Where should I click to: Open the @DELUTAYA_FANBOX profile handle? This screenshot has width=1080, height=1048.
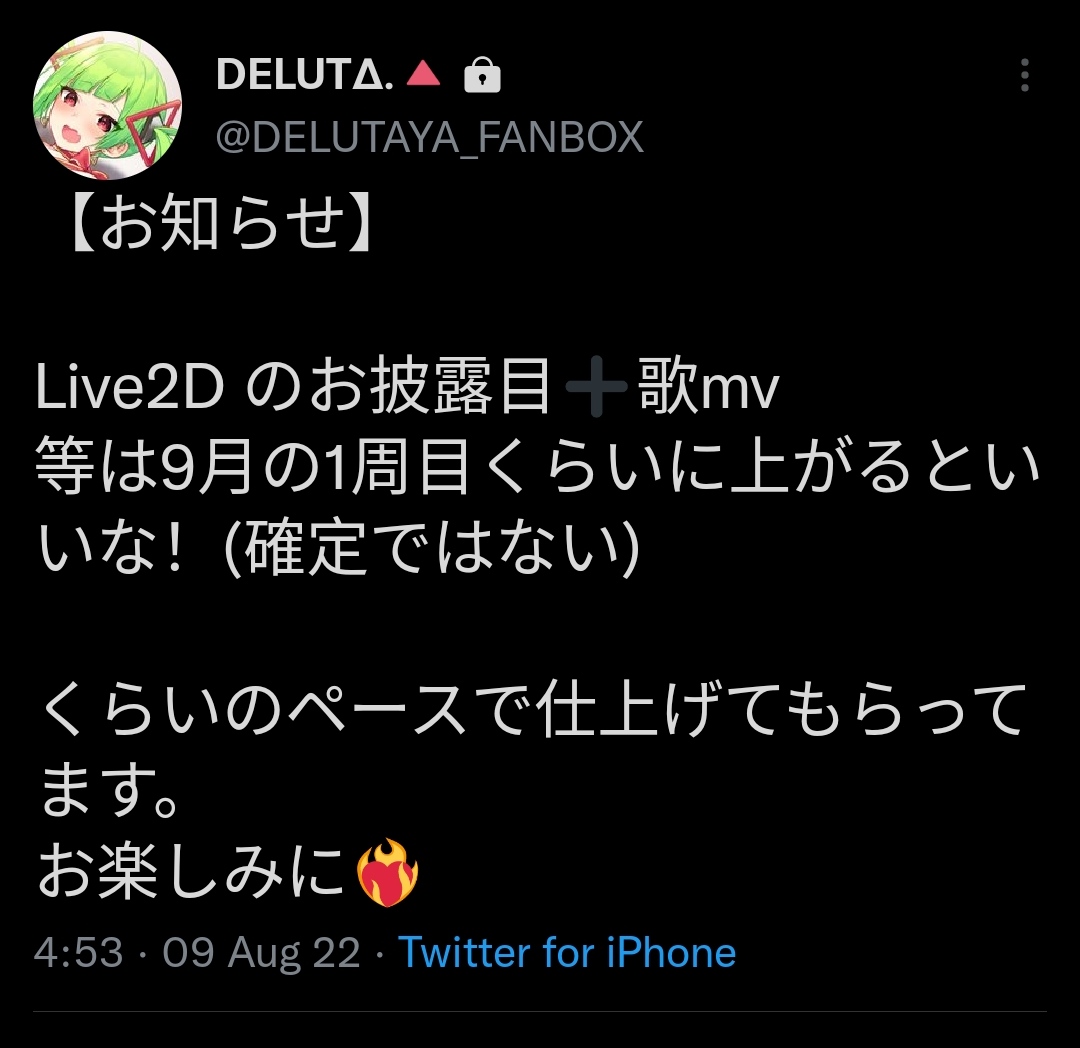click(430, 137)
